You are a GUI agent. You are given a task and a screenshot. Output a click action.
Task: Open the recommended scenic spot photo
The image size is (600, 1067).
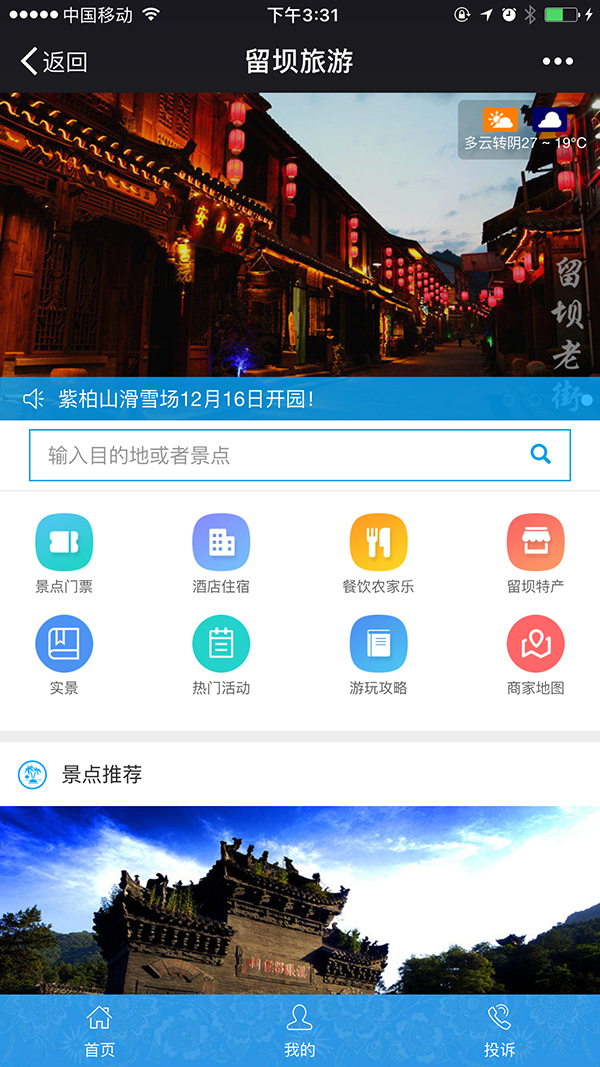coord(300,900)
